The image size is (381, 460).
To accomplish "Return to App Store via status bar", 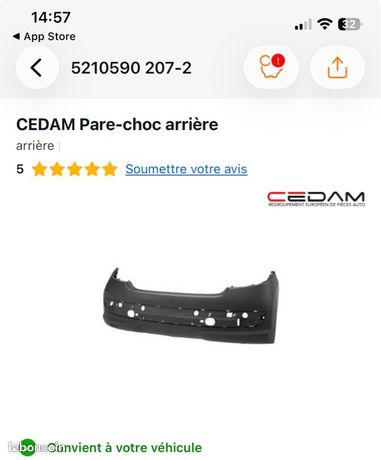I will 44,36.
